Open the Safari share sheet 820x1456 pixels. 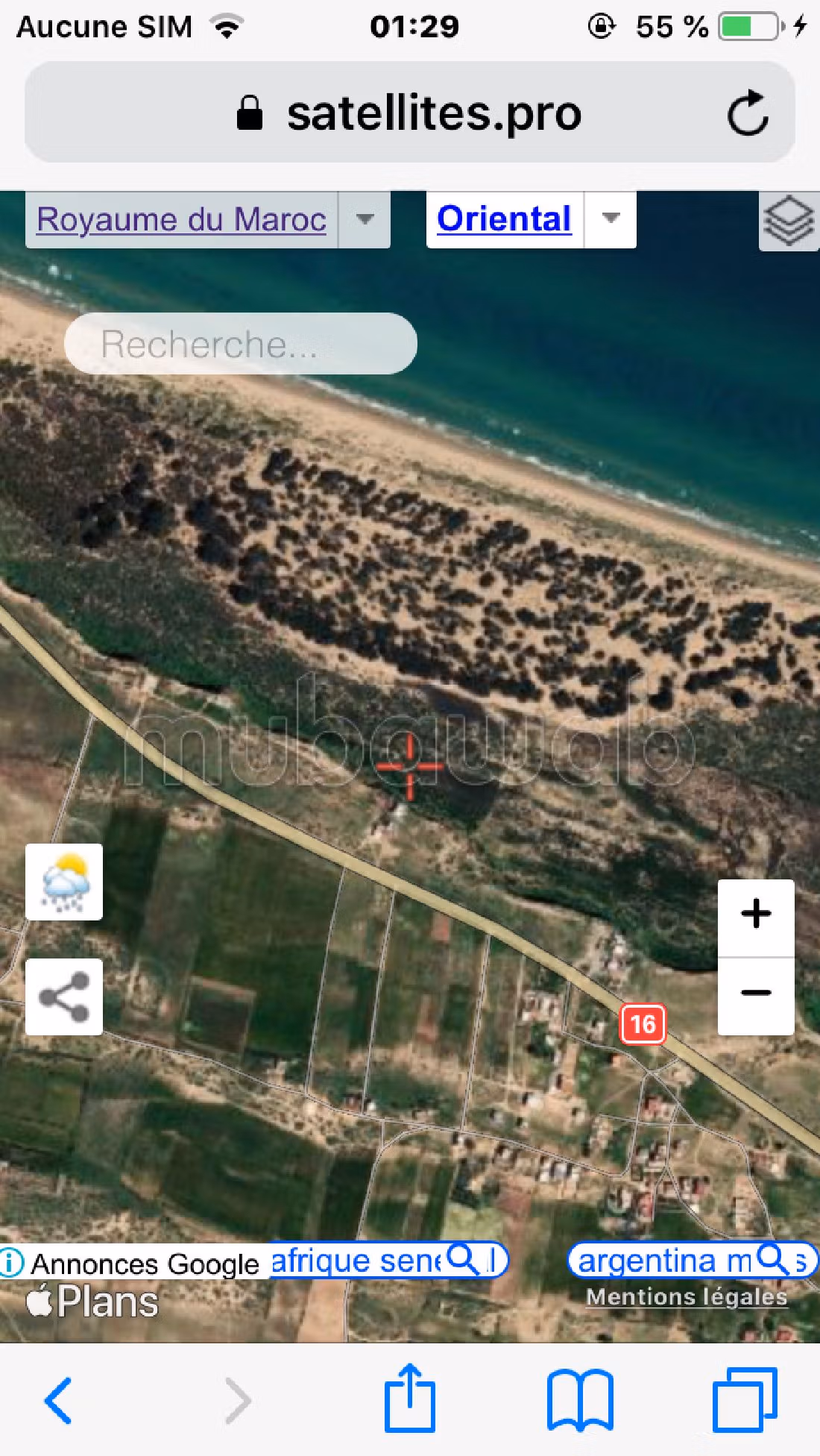409,1399
